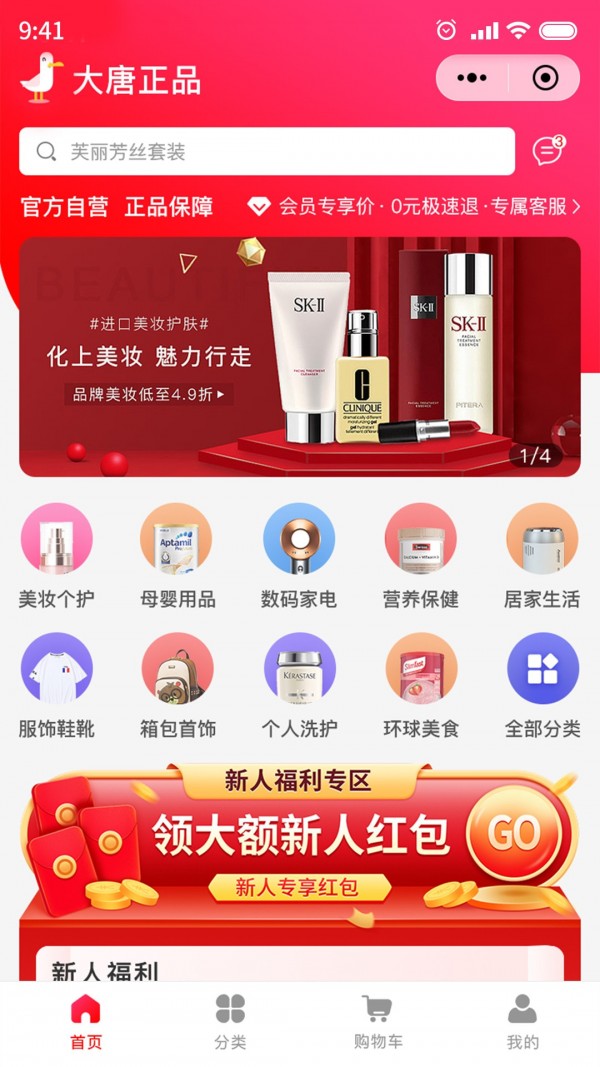The height and width of the screenshot is (1067, 600).
Task: Select the 营养保健 category
Action: click(x=420, y=556)
